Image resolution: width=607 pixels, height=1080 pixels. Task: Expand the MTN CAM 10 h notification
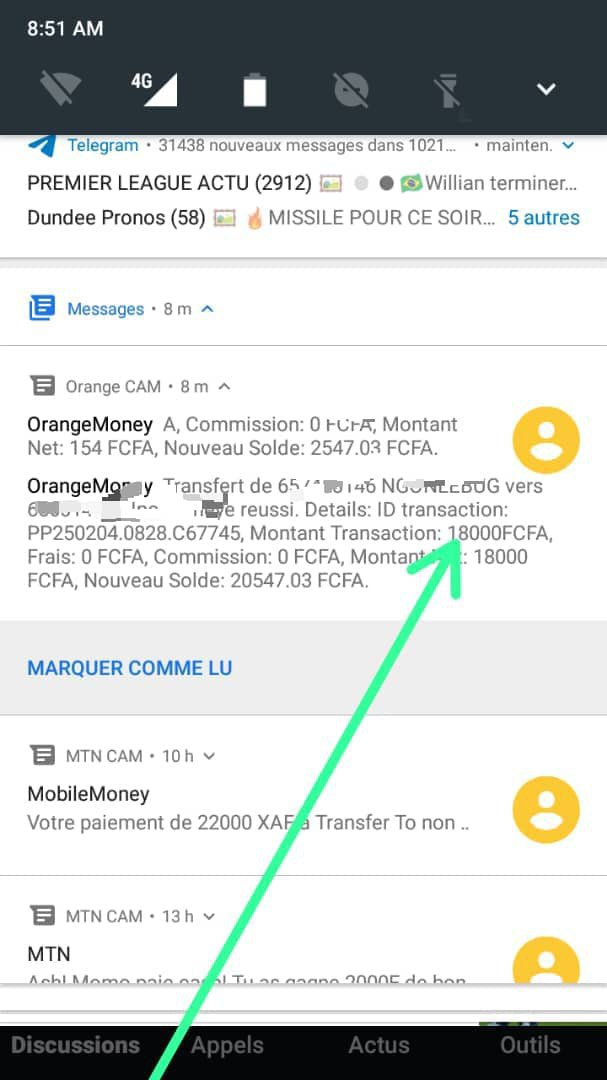click(209, 756)
